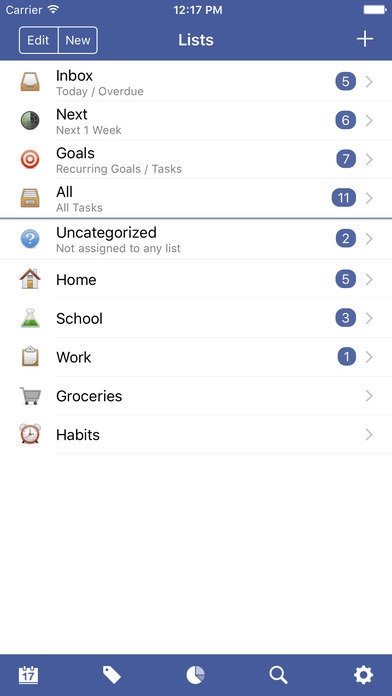Screen dimensions: 392x696
Task: Open the Habits list
Action: pyautogui.click(x=196, y=435)
